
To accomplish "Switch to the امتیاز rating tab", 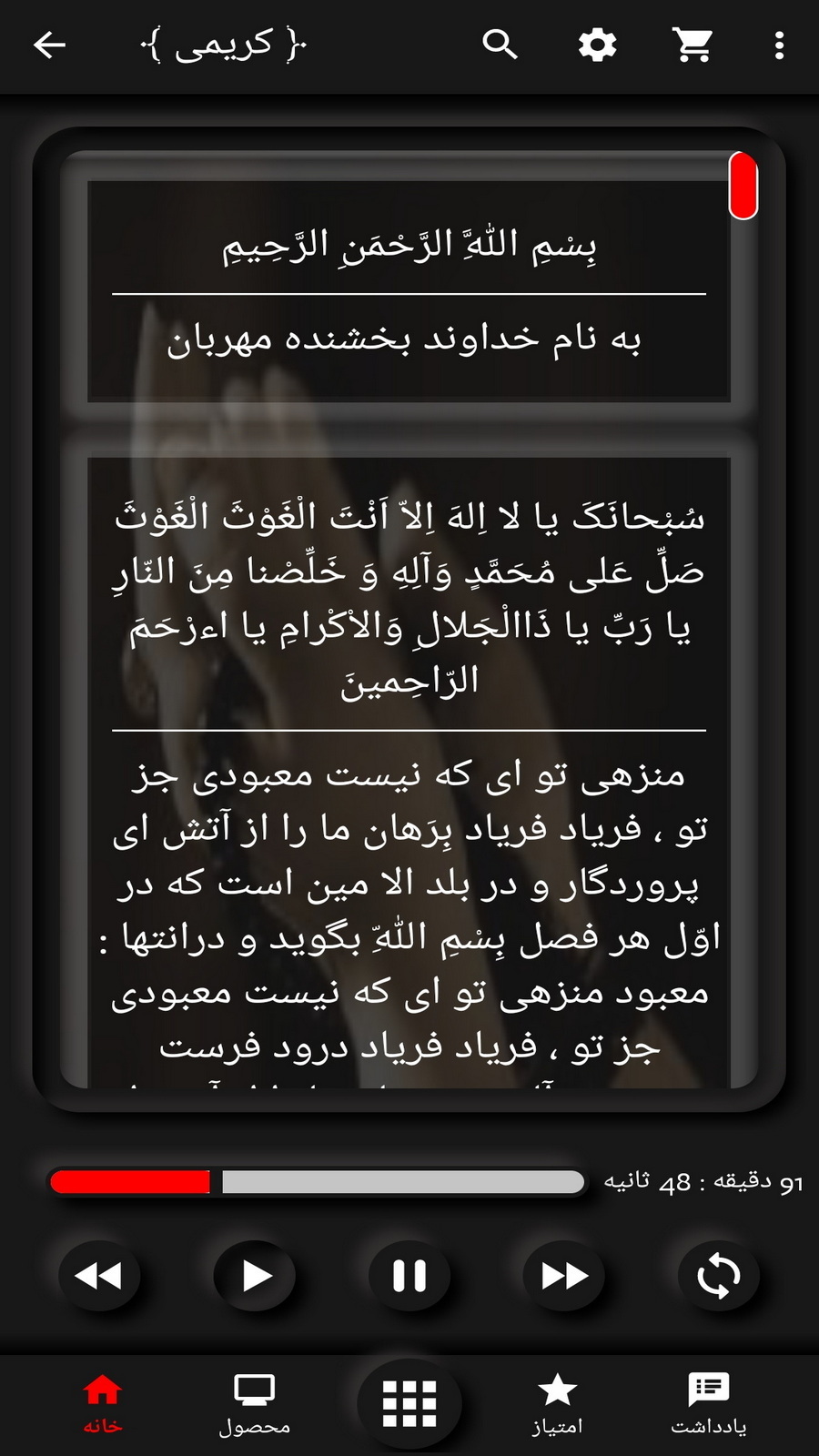I will coord(557,1404).
